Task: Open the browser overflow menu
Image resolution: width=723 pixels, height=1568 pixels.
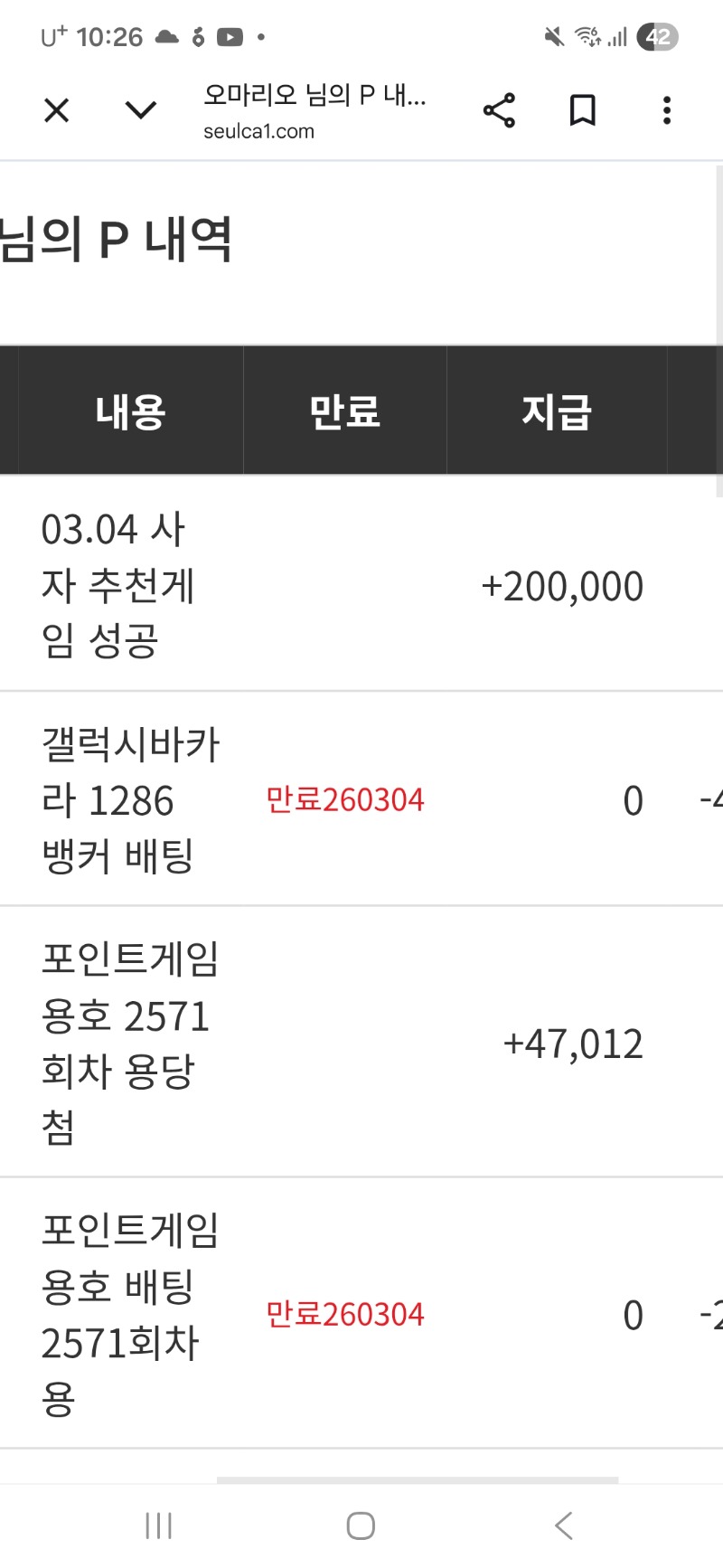Action: [x=667, y=110]
